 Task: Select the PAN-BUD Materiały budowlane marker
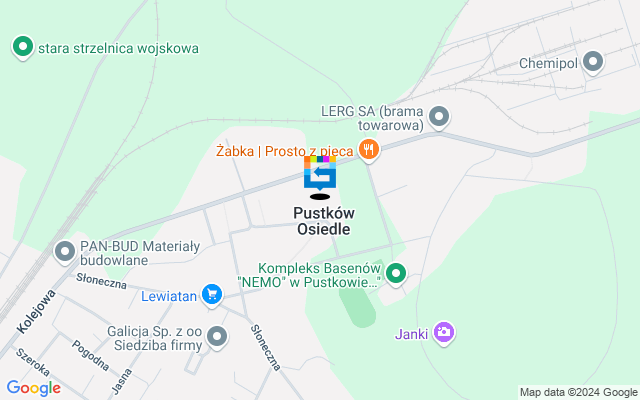(66, 250)
